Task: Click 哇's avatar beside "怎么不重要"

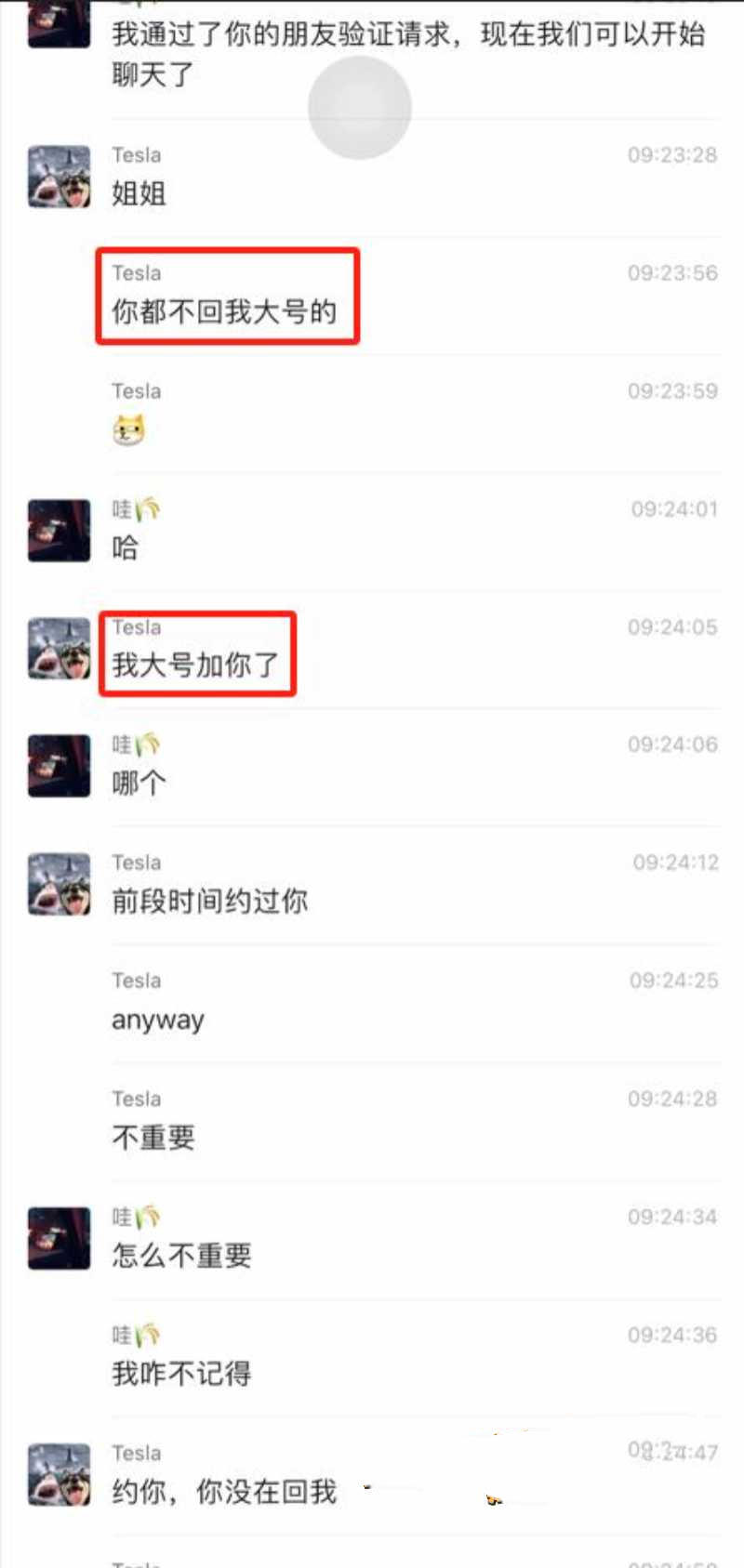Action: pyautogui.click(x=58, y=1237)
